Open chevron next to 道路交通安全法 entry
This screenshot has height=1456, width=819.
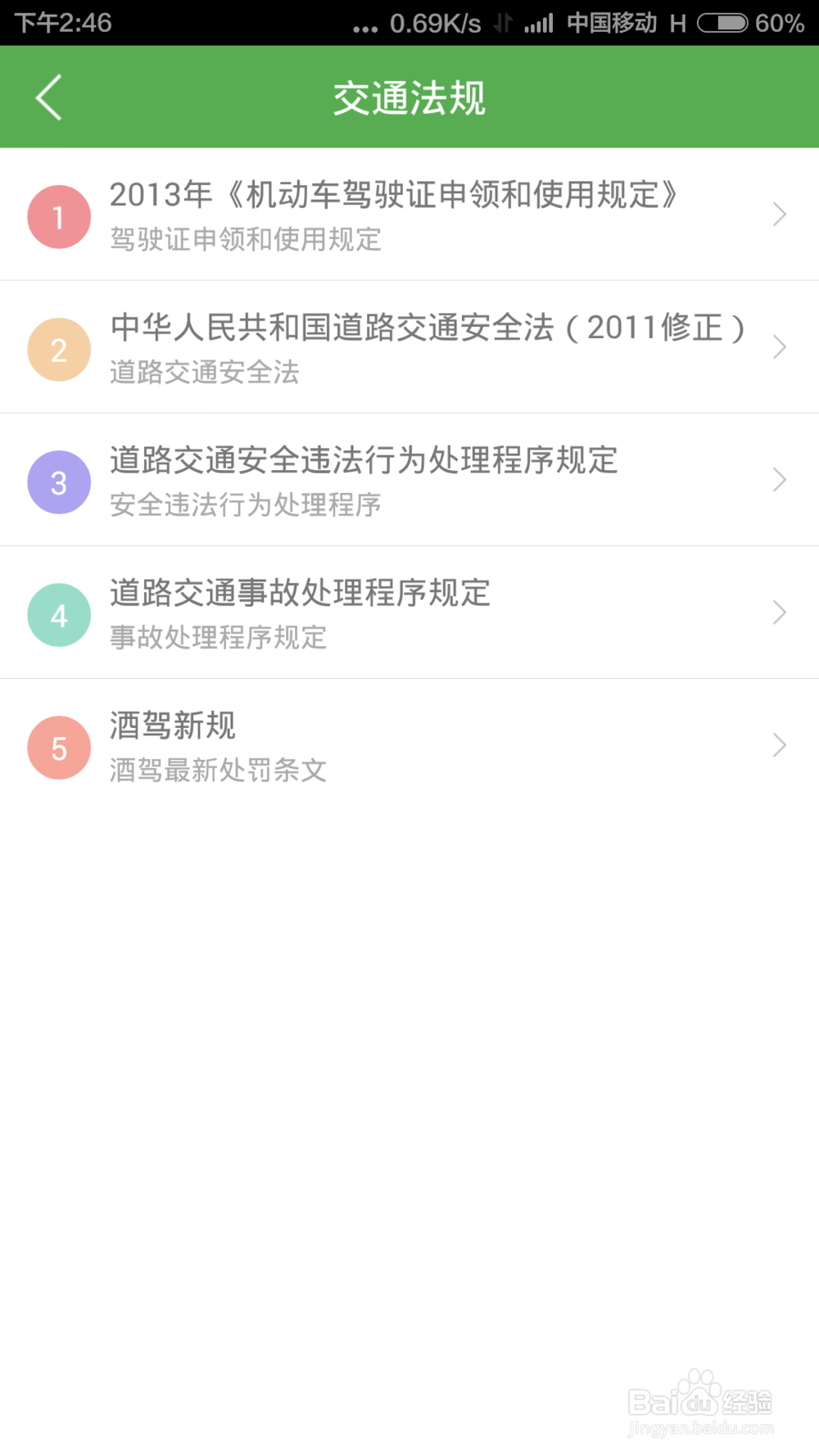pyautogui.click(x=779, y=347)
